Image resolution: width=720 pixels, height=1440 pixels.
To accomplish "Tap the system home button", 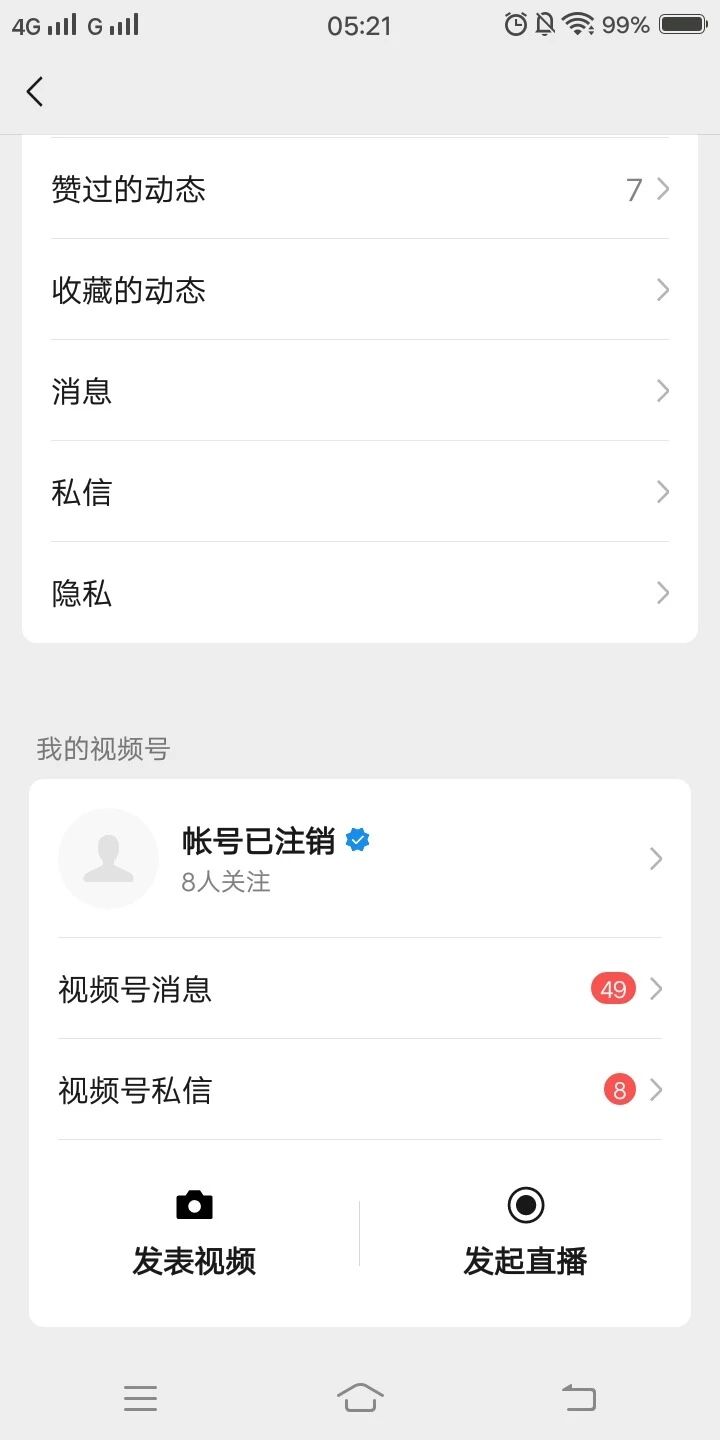I will coord(360,1397).
